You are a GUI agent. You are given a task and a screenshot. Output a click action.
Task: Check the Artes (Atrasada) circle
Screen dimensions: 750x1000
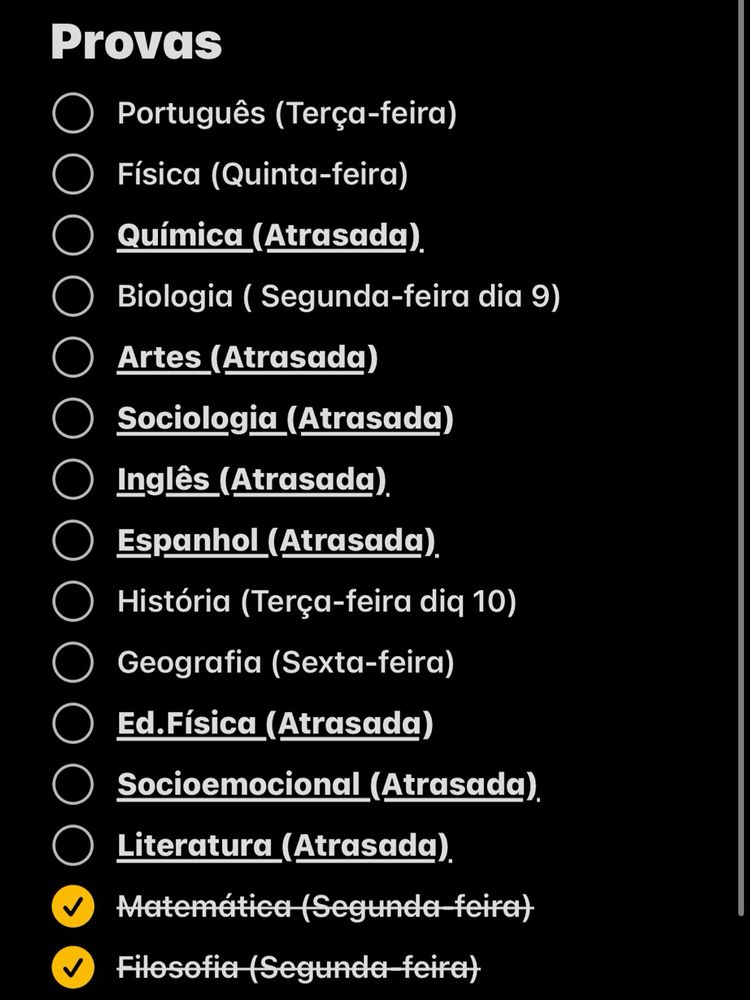pyautogui.click(x=73, y=358)
